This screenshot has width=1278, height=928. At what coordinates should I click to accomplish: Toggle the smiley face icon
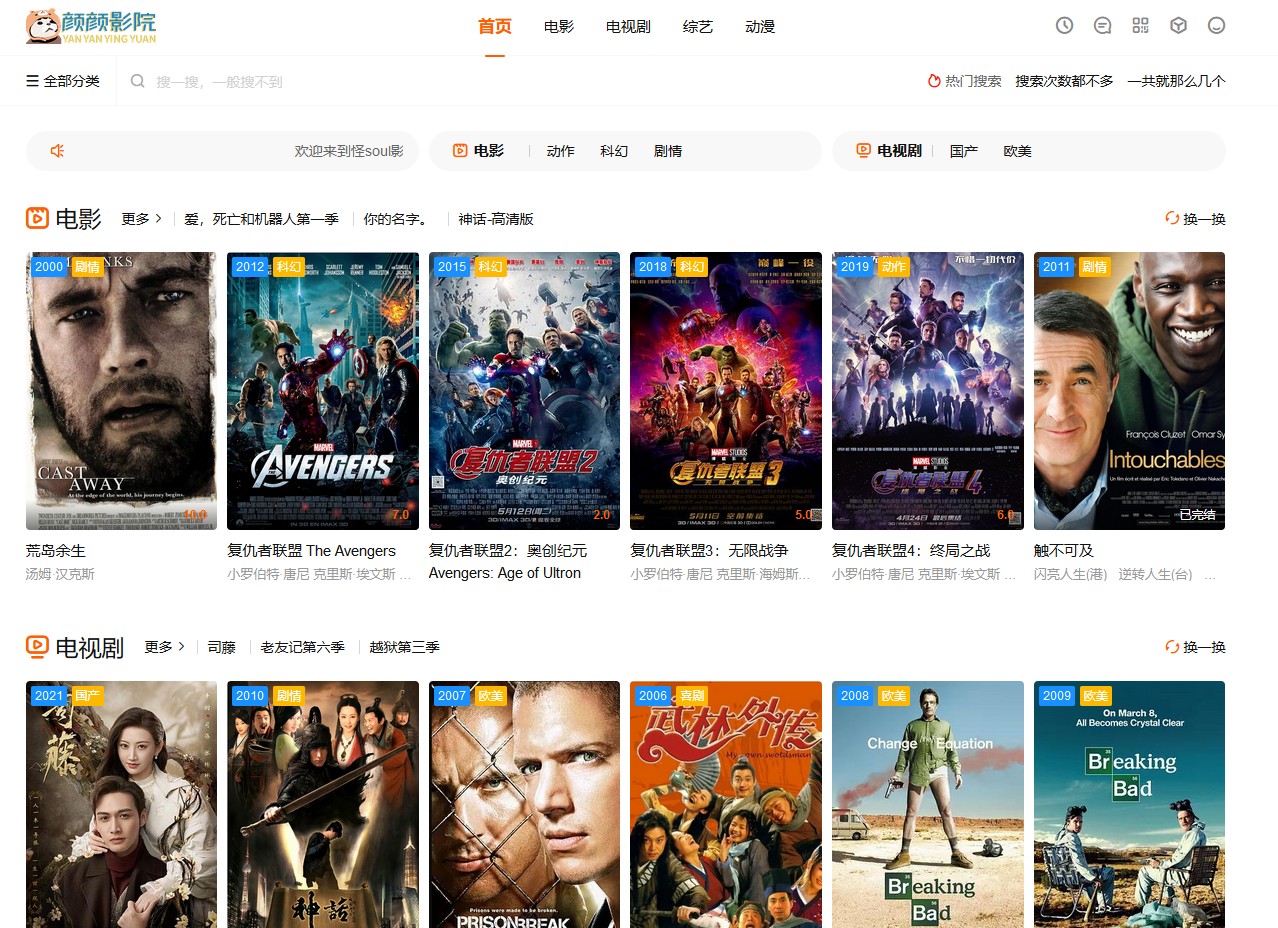pyautogui.click(x=1216, y=26)
